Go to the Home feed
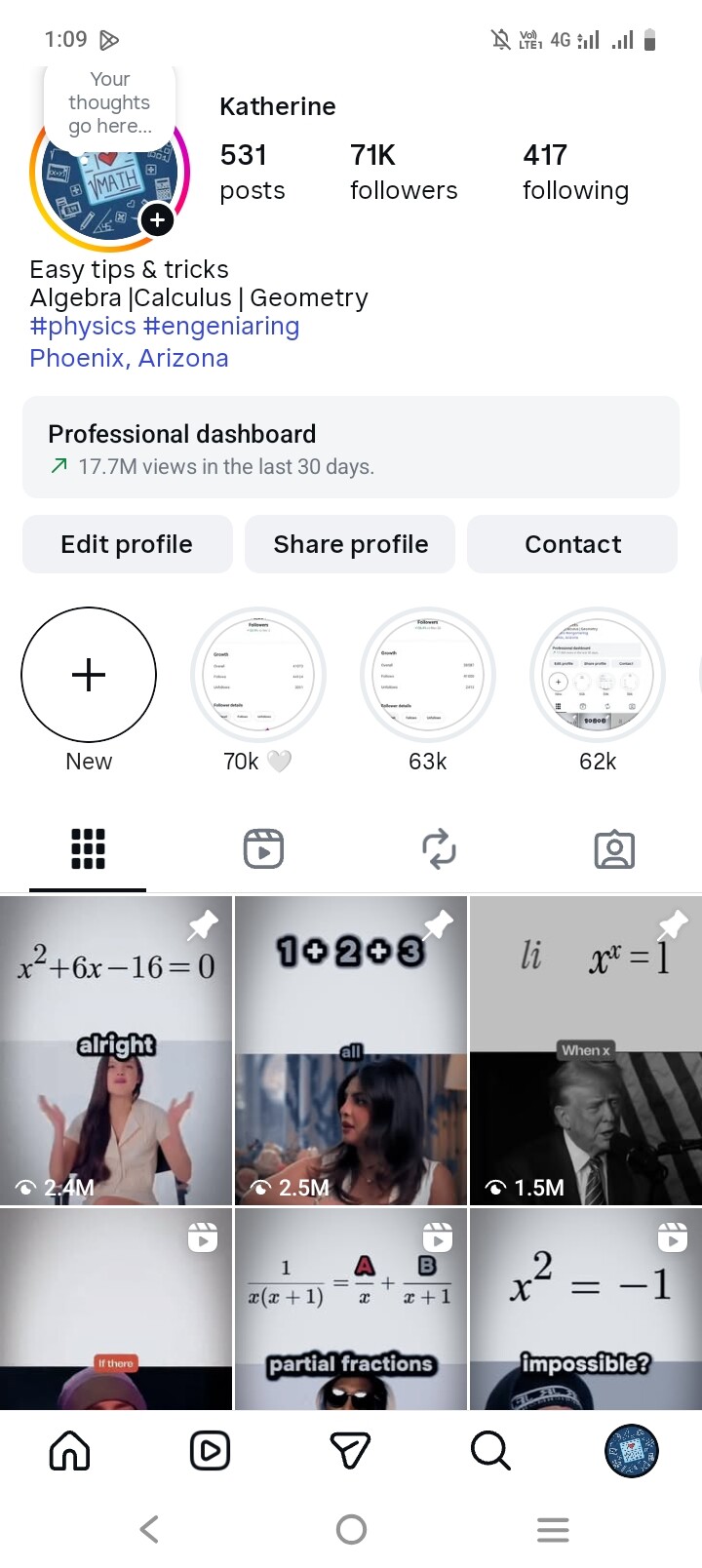The width and height of the screenshot is (702, 1568). click(69, 1451)
